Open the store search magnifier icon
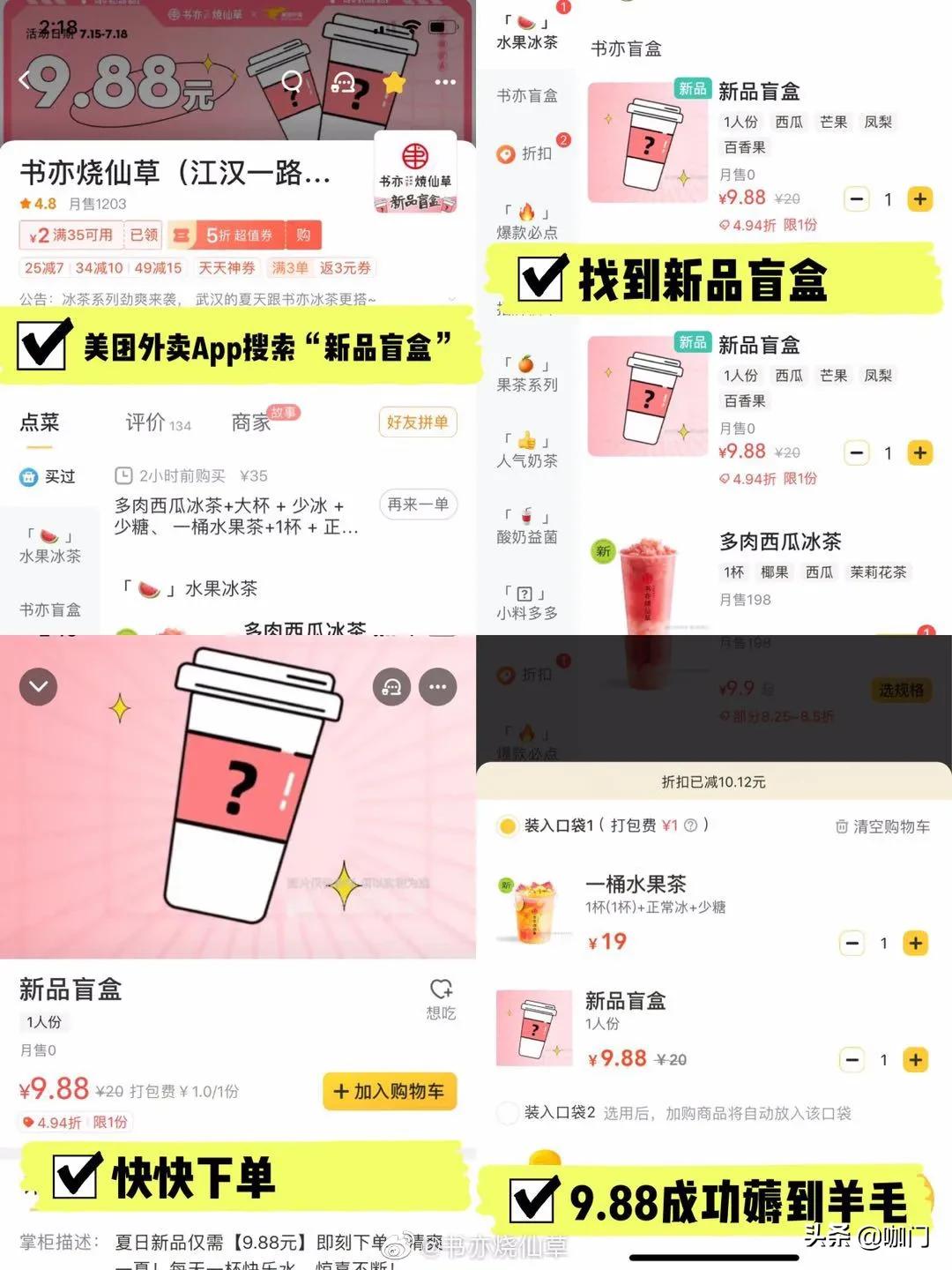Viewport: 952px width, 1270px height. click(293, 81)
